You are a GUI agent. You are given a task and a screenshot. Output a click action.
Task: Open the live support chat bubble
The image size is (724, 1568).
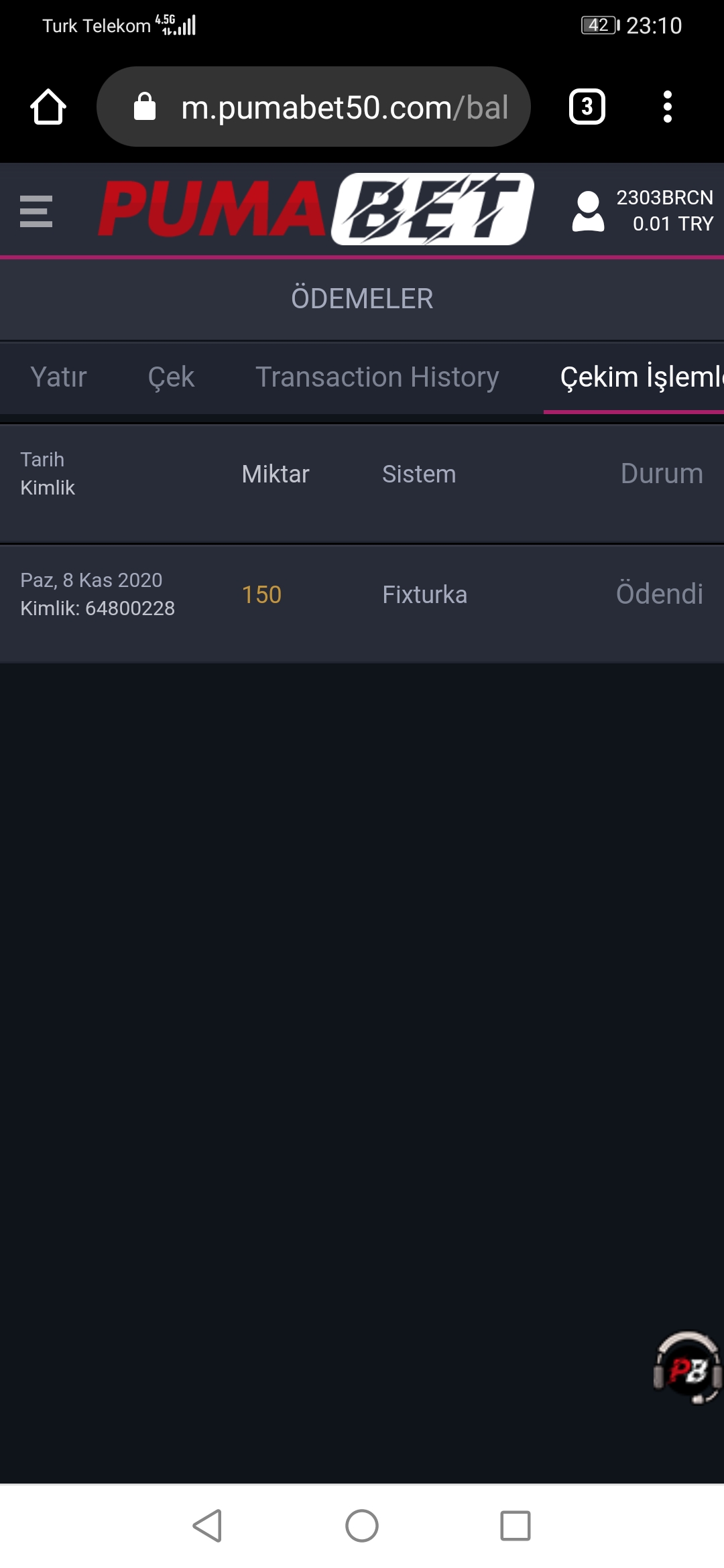[687, 1368]
